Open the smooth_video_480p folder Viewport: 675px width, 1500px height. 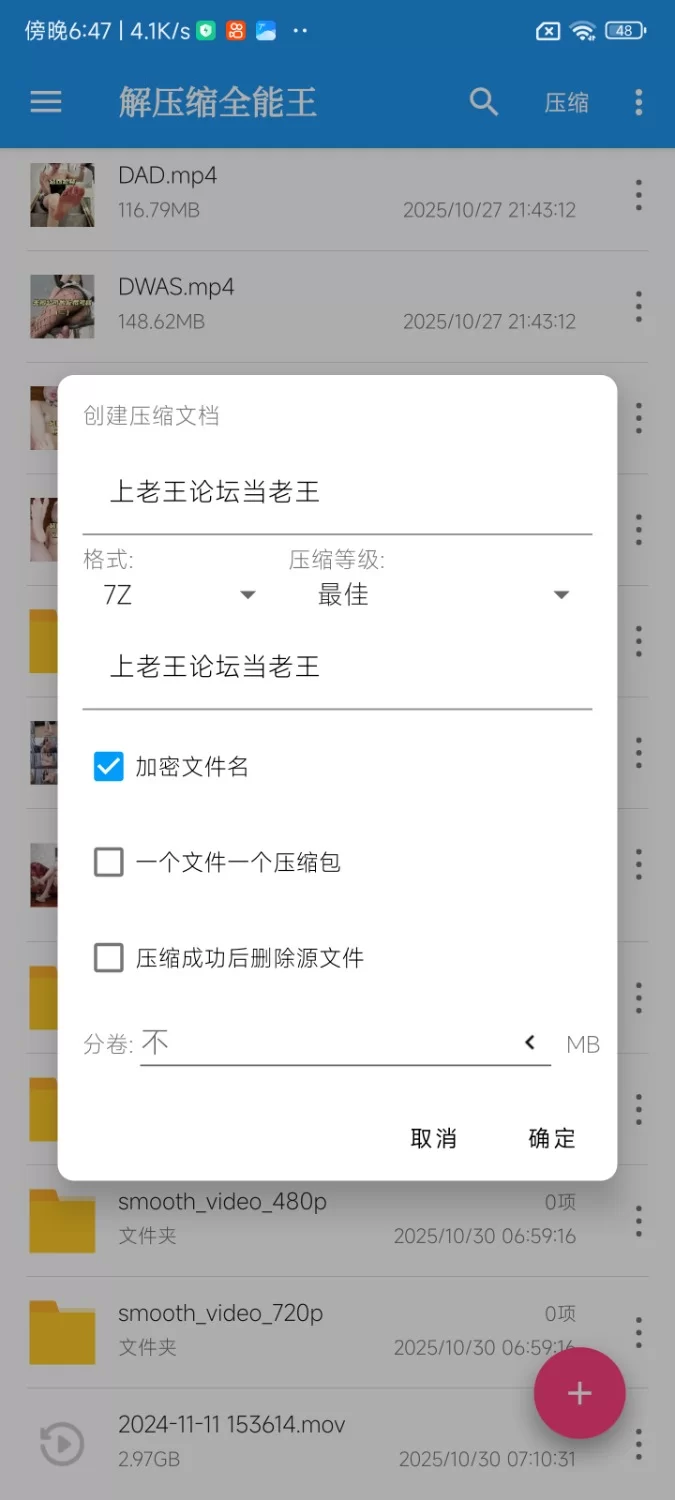(222, 1202)
